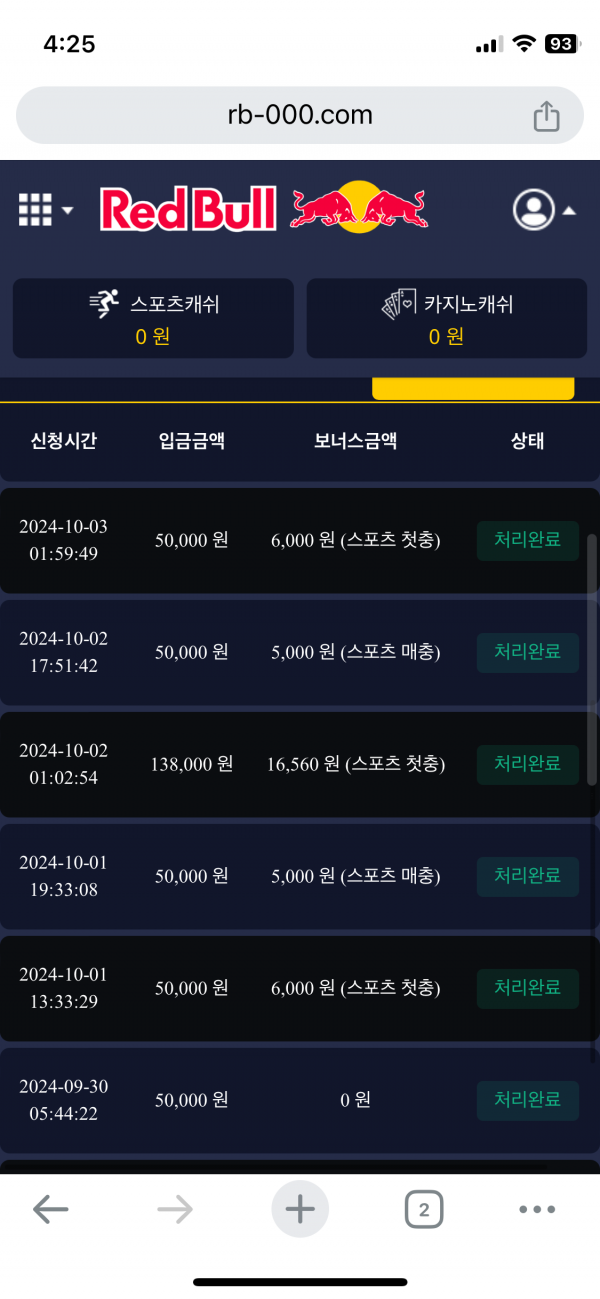The width and height of the screenshot is (600, 1299).
Task: Open the user profile menu
Action: pyautogui.click(x=544, y=210)
